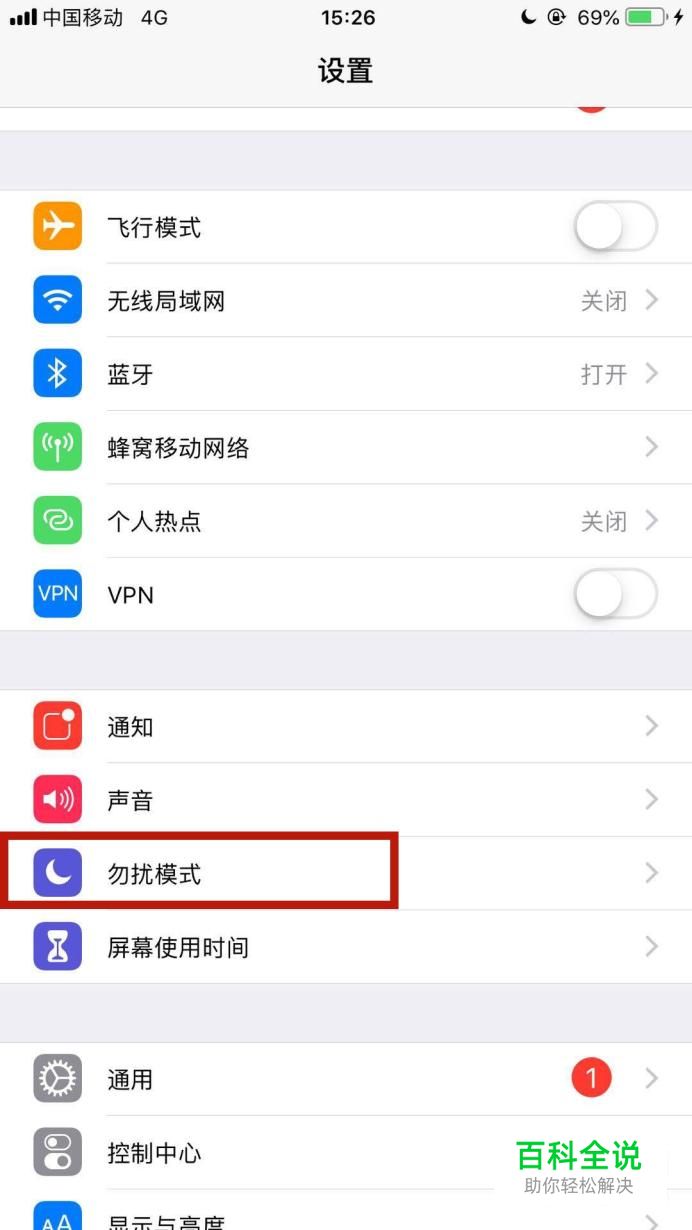Open 个人热点 personal hotspot settings
This screenshot has height=1230, width=692.
point(345,521)
